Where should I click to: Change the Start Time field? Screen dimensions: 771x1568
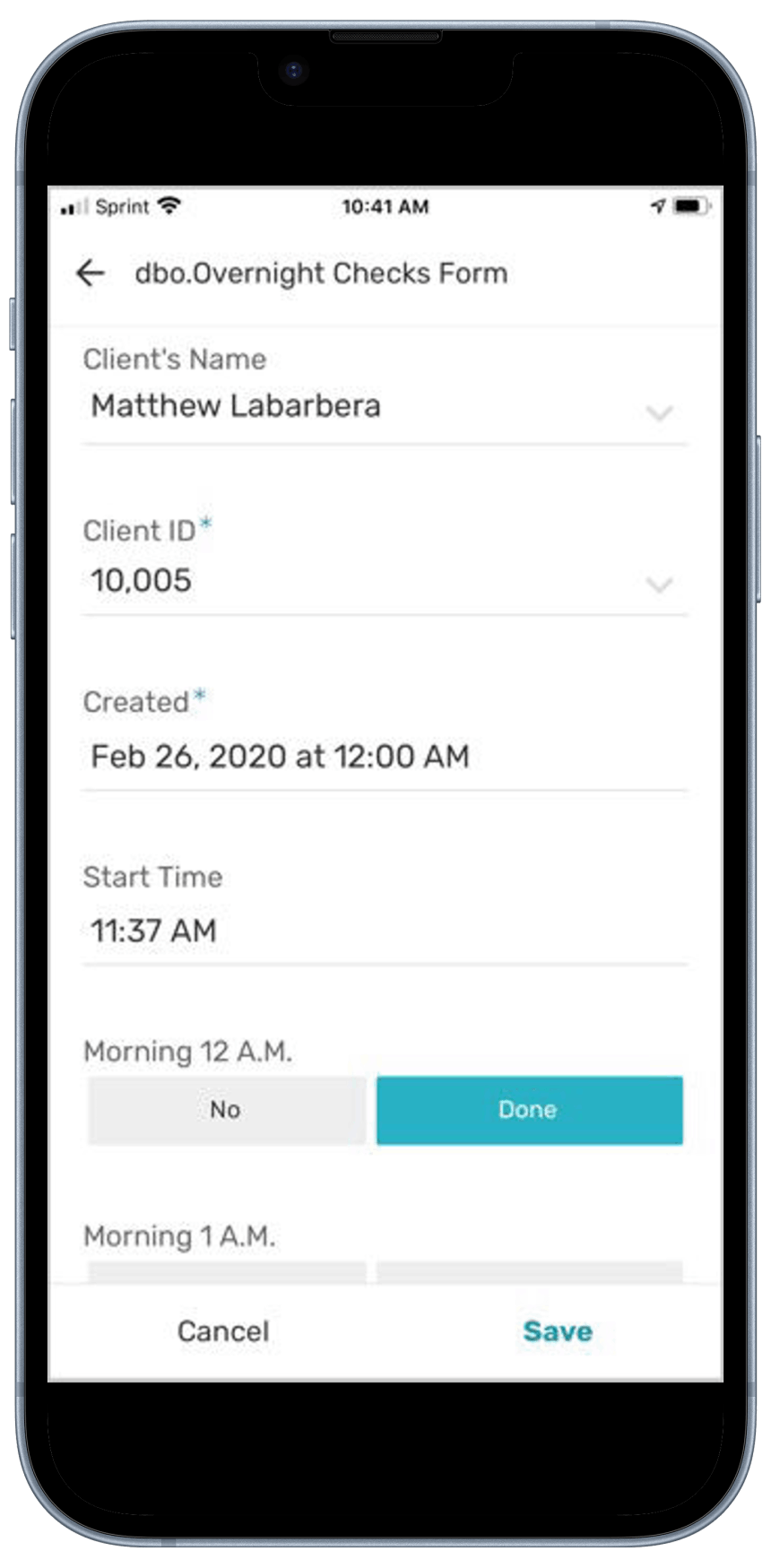pos(385,931)
